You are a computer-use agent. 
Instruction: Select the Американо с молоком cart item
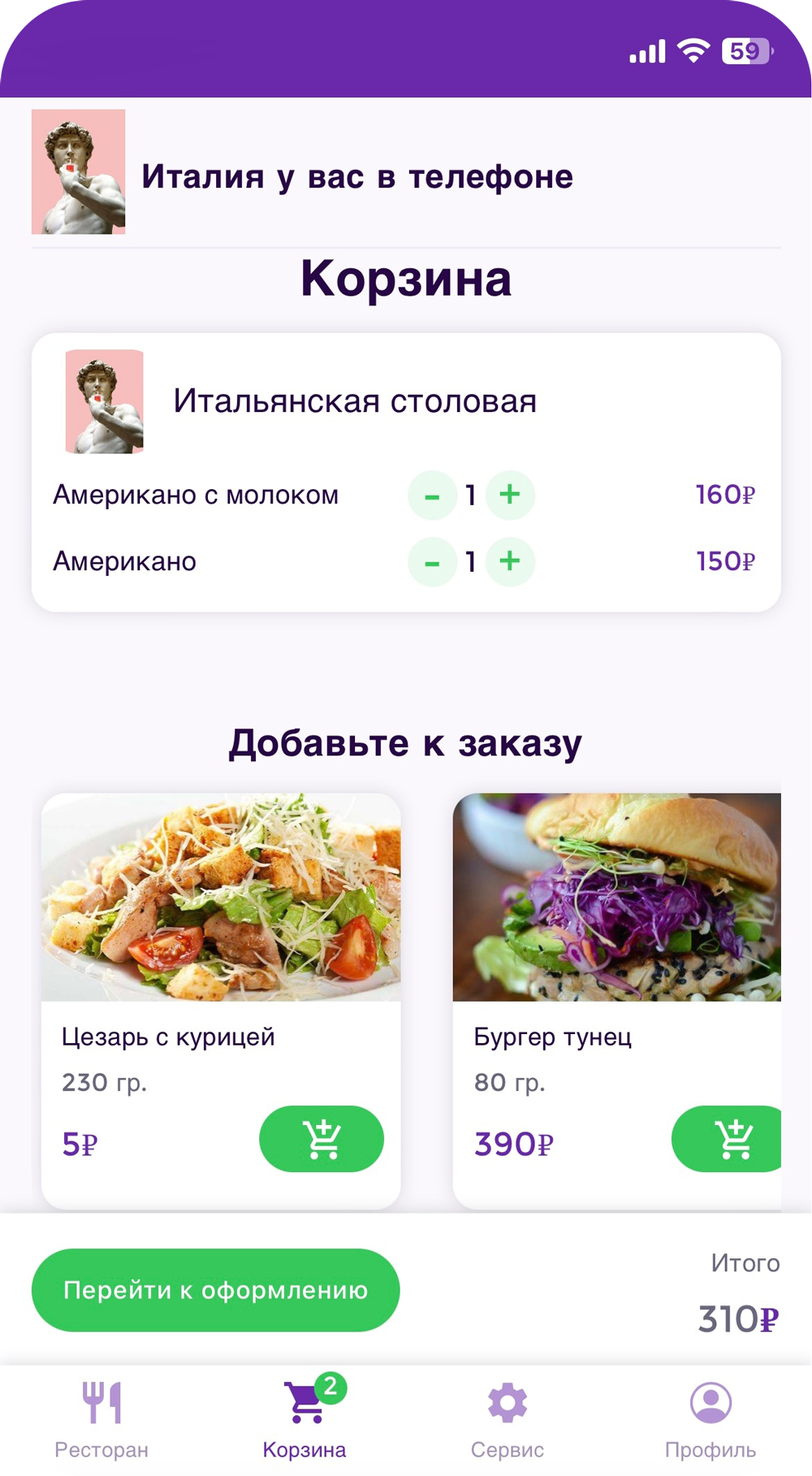point(197,495)
